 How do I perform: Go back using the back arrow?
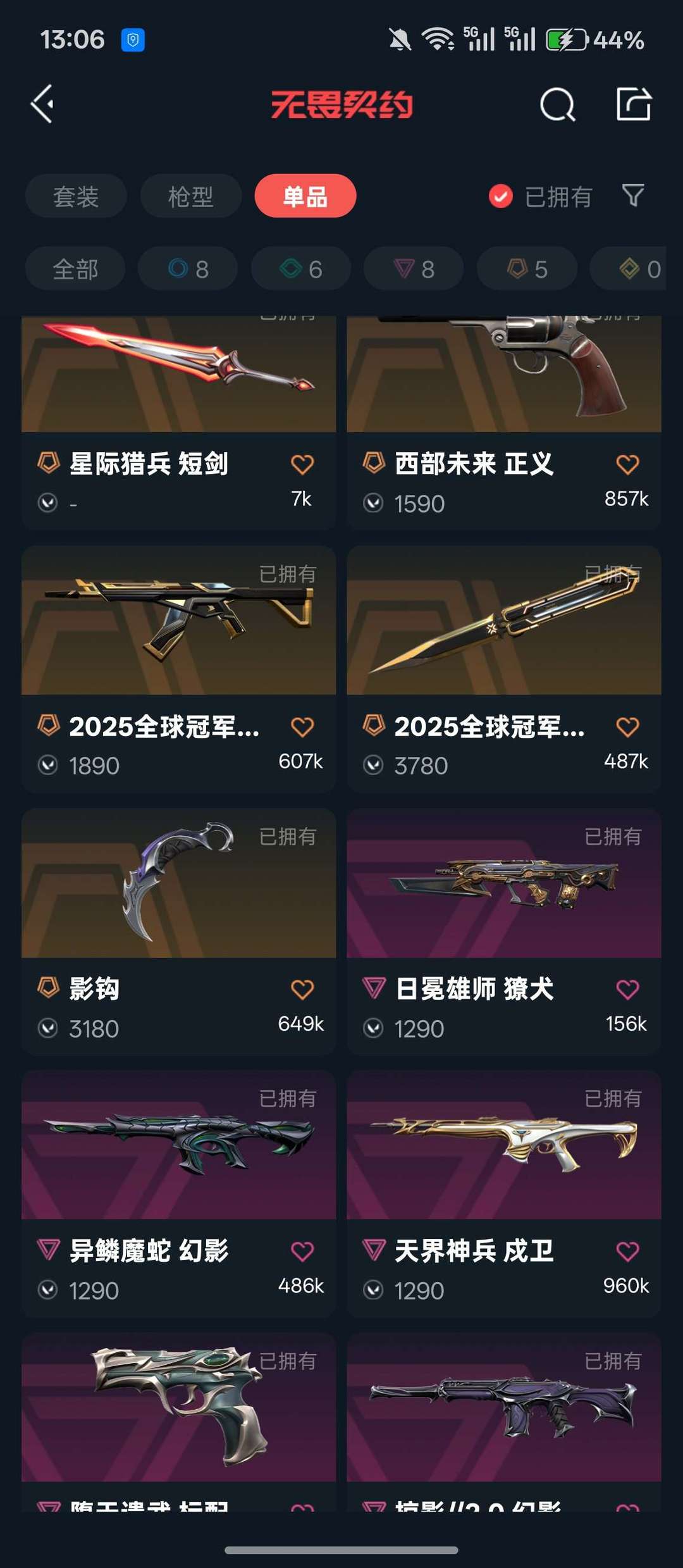42,105
